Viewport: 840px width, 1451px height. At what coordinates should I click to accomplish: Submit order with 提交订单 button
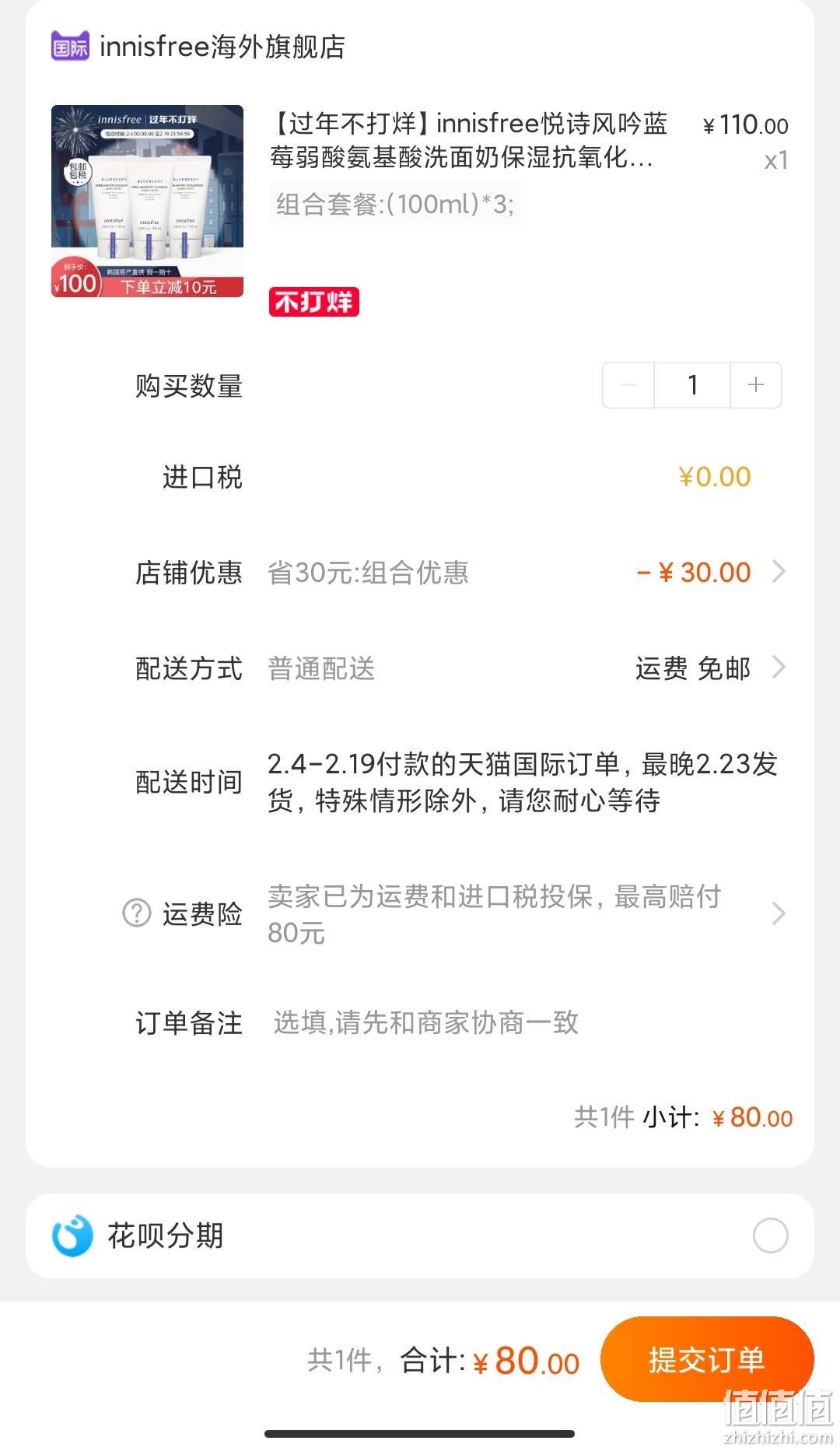click(707, 1360)
